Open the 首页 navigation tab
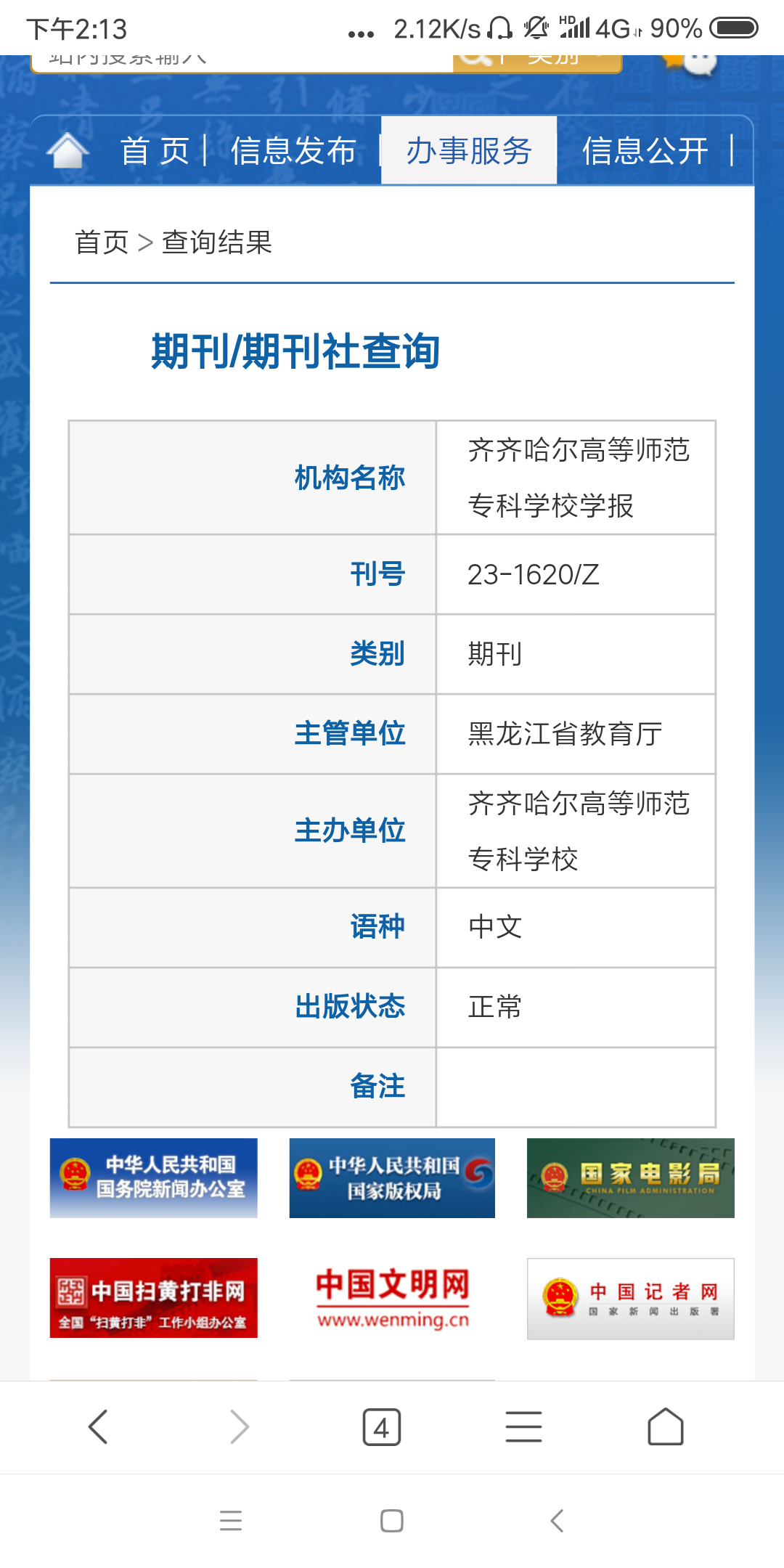Screen dimensions: 784x1568 point(155,151)
